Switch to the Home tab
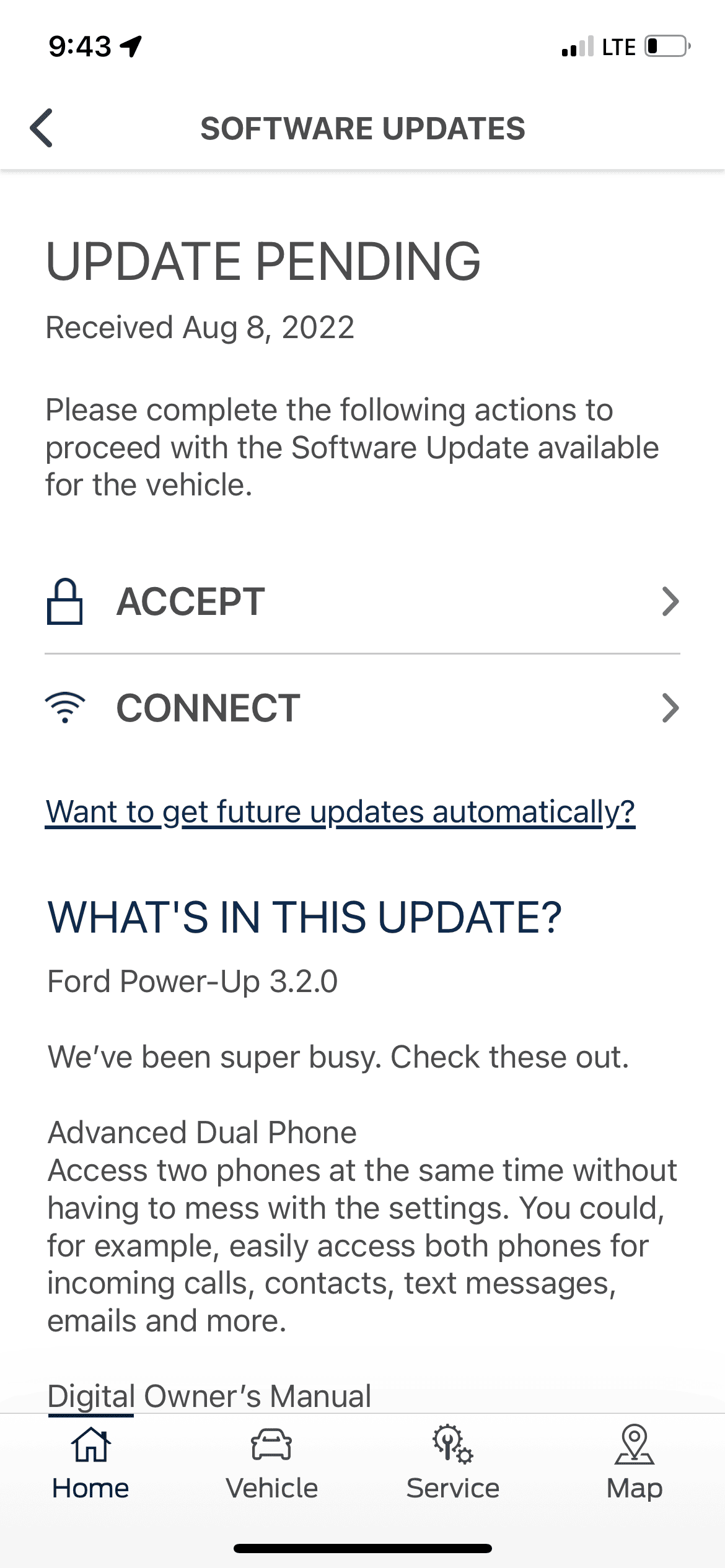 pyautogui.click(x=90, y=1463)
